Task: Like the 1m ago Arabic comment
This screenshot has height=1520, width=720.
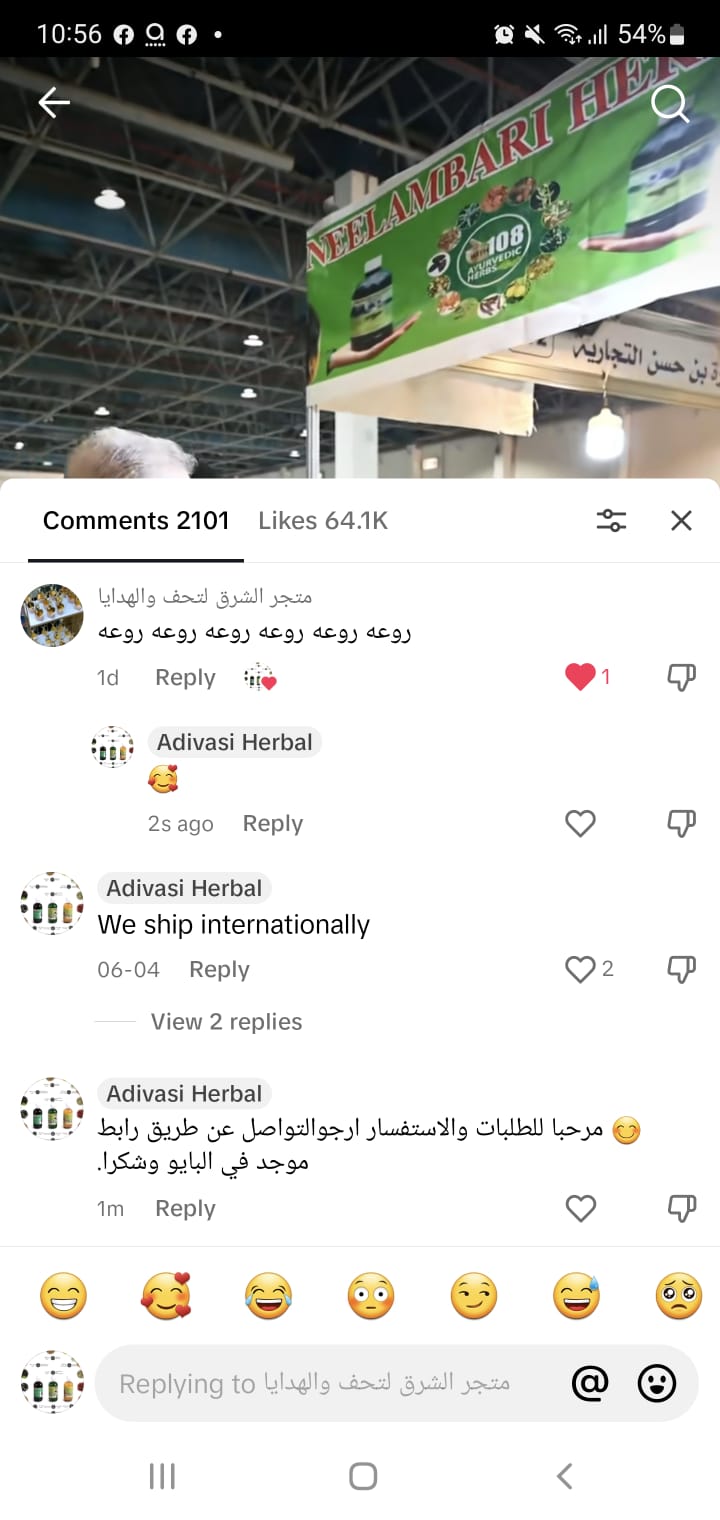Action: point(580,1209)
